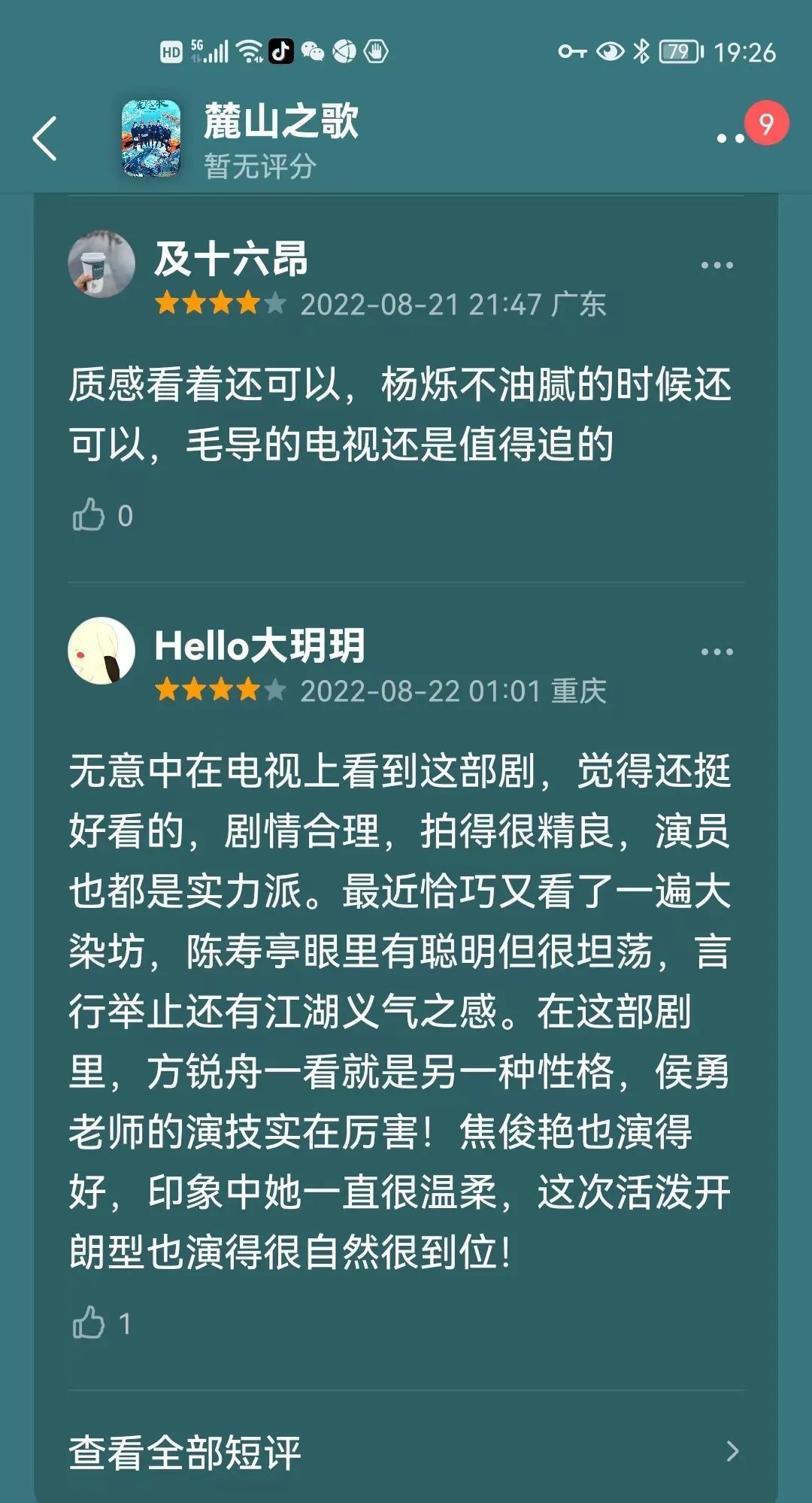Open username 及十六昂
Screen dimensions: 812x1503
pos(231,260)
